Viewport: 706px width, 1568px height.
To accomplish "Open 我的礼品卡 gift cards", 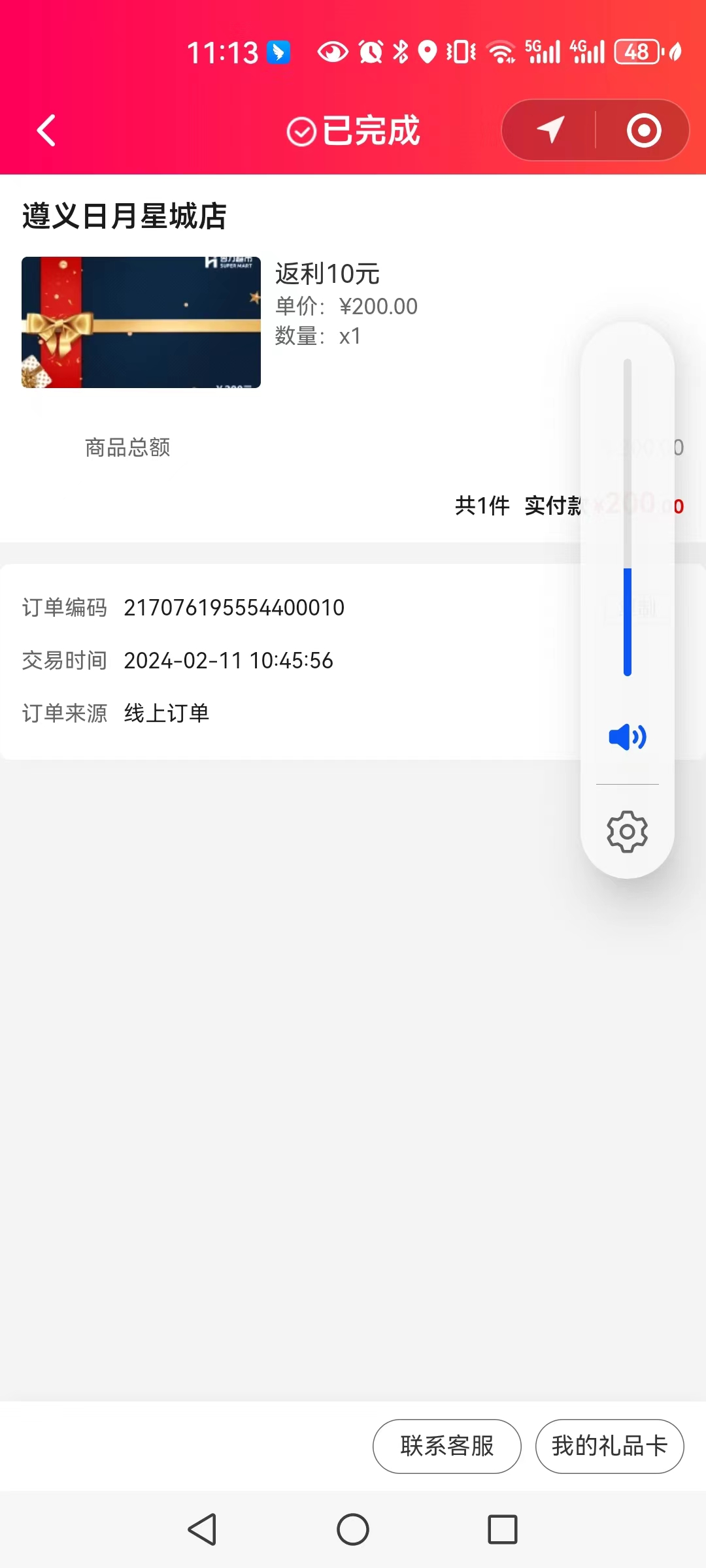I will 609,1446.
